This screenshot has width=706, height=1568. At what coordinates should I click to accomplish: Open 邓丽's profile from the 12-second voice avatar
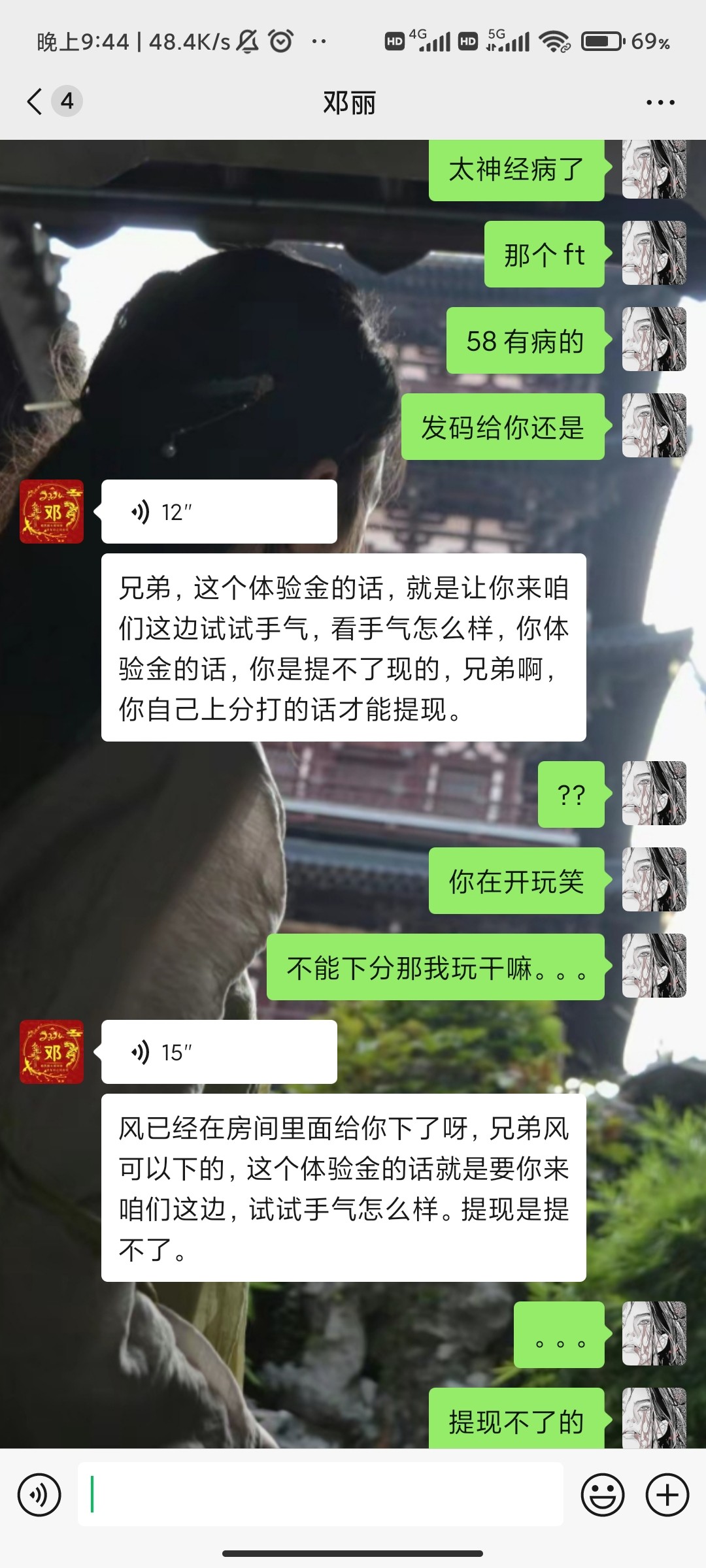click(52, 512)
